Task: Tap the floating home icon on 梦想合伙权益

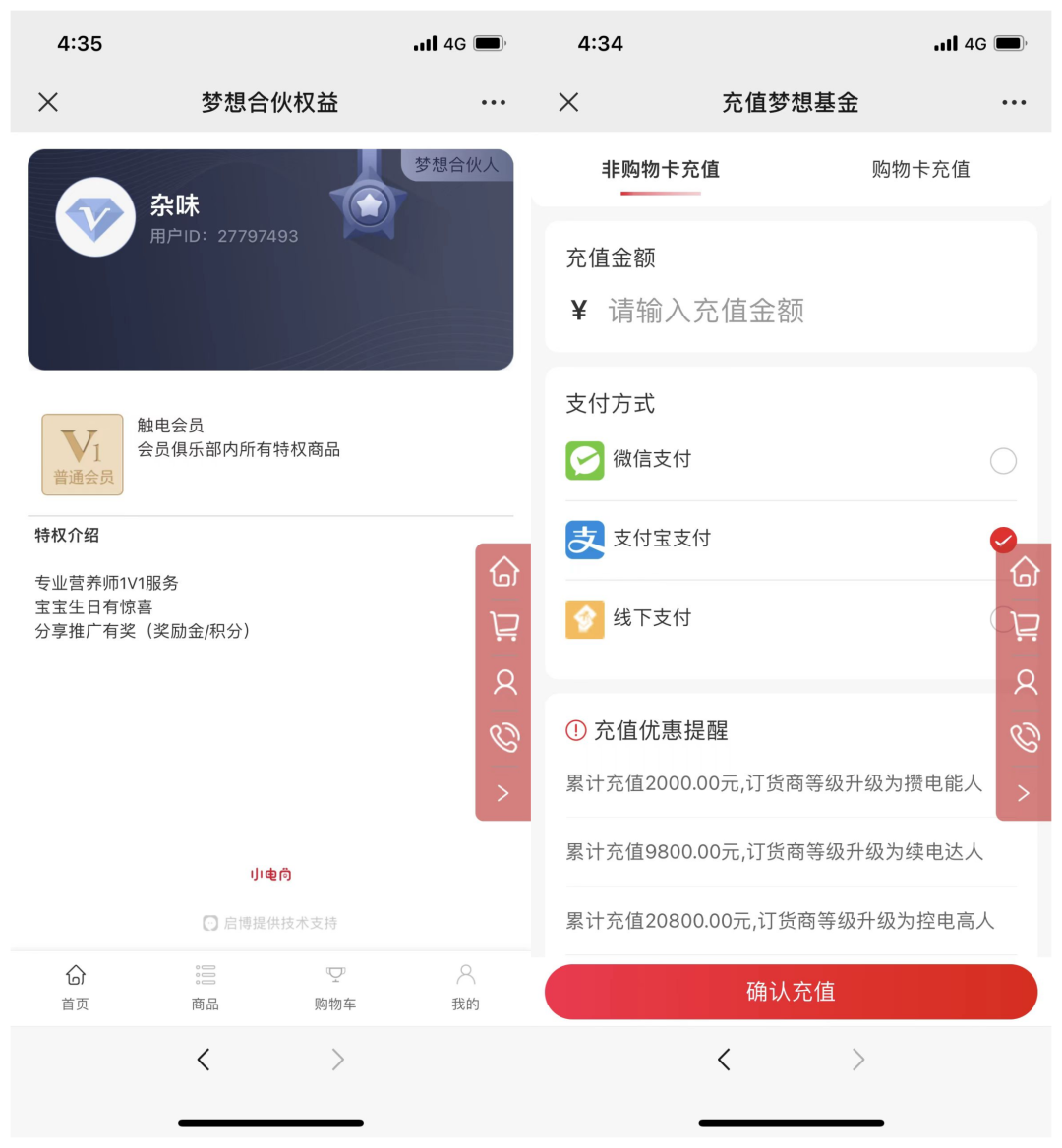Action: coord(504,571)
